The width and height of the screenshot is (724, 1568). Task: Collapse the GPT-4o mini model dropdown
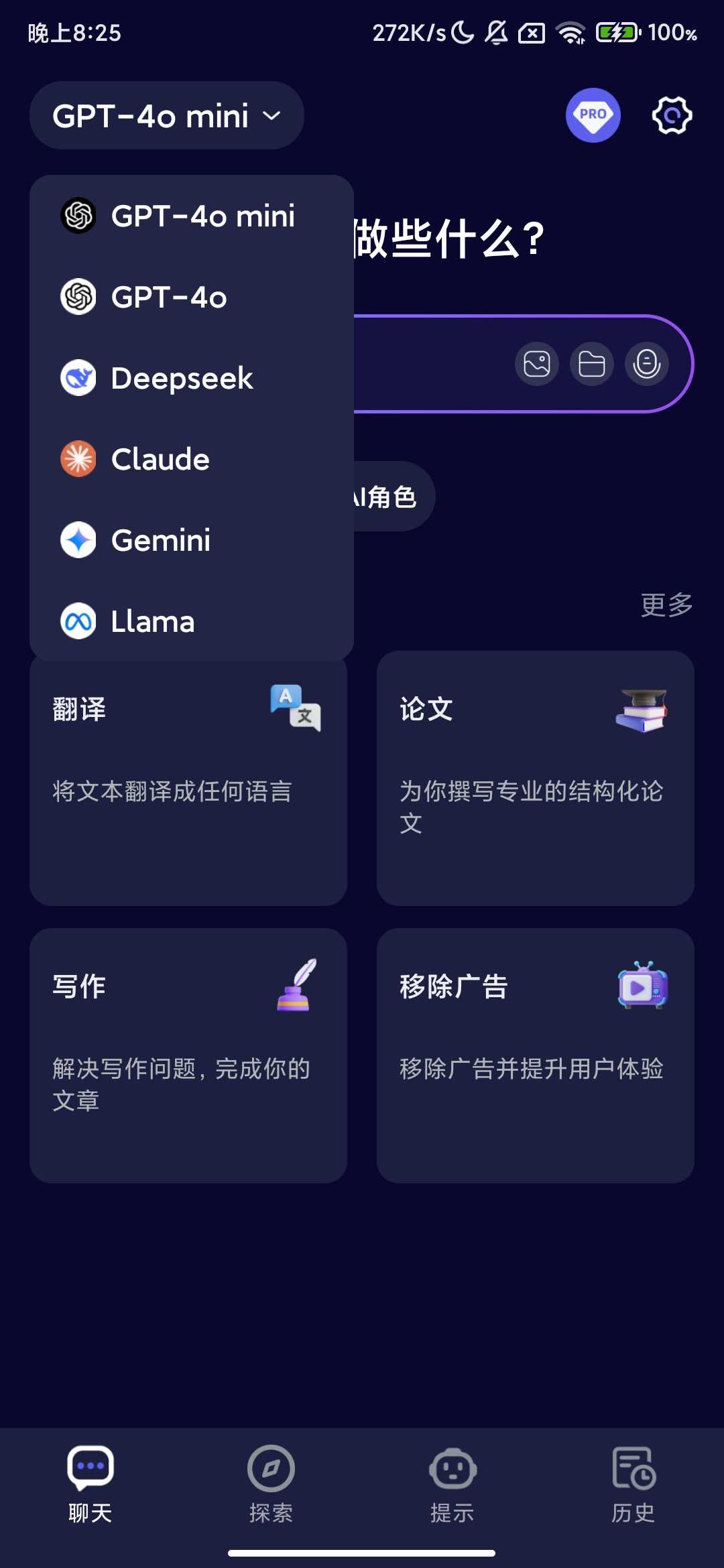click(x=166, y=116)
